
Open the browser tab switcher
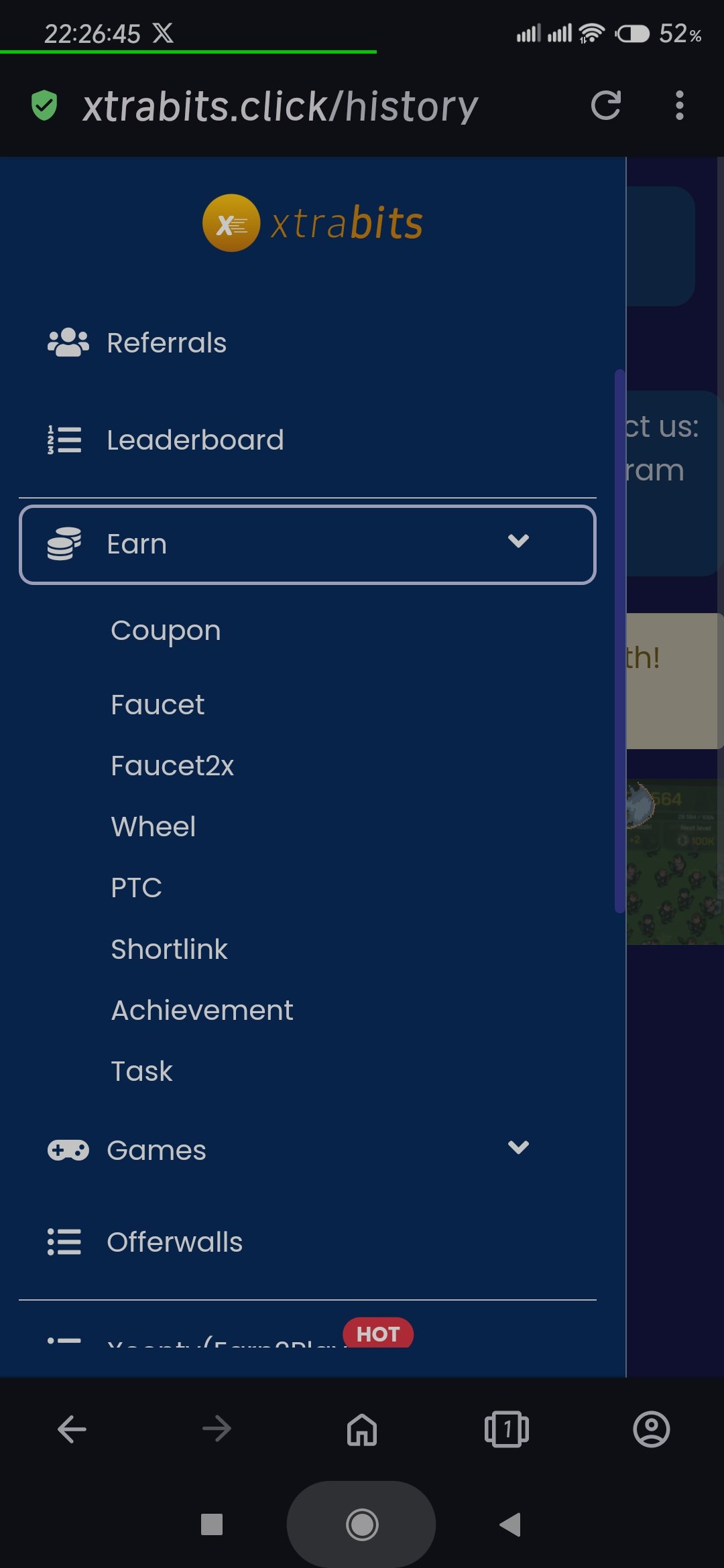coord(506,1429)
